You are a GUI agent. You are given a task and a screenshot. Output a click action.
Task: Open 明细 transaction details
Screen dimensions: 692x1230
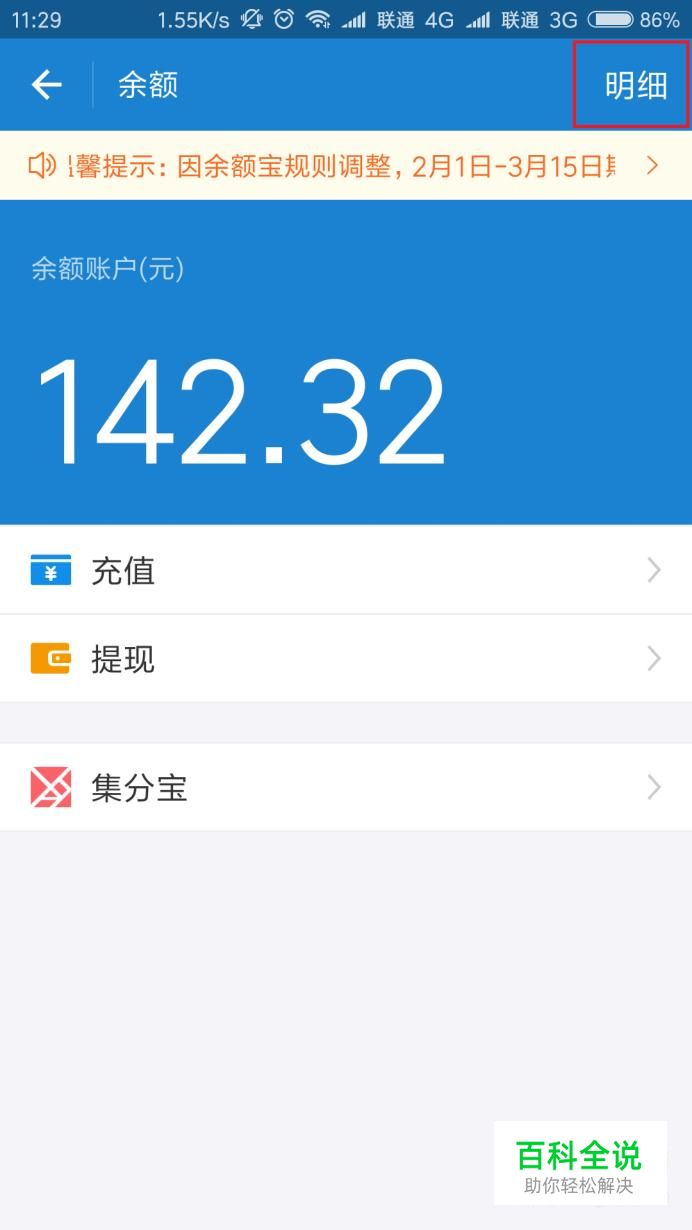point(635,85)
